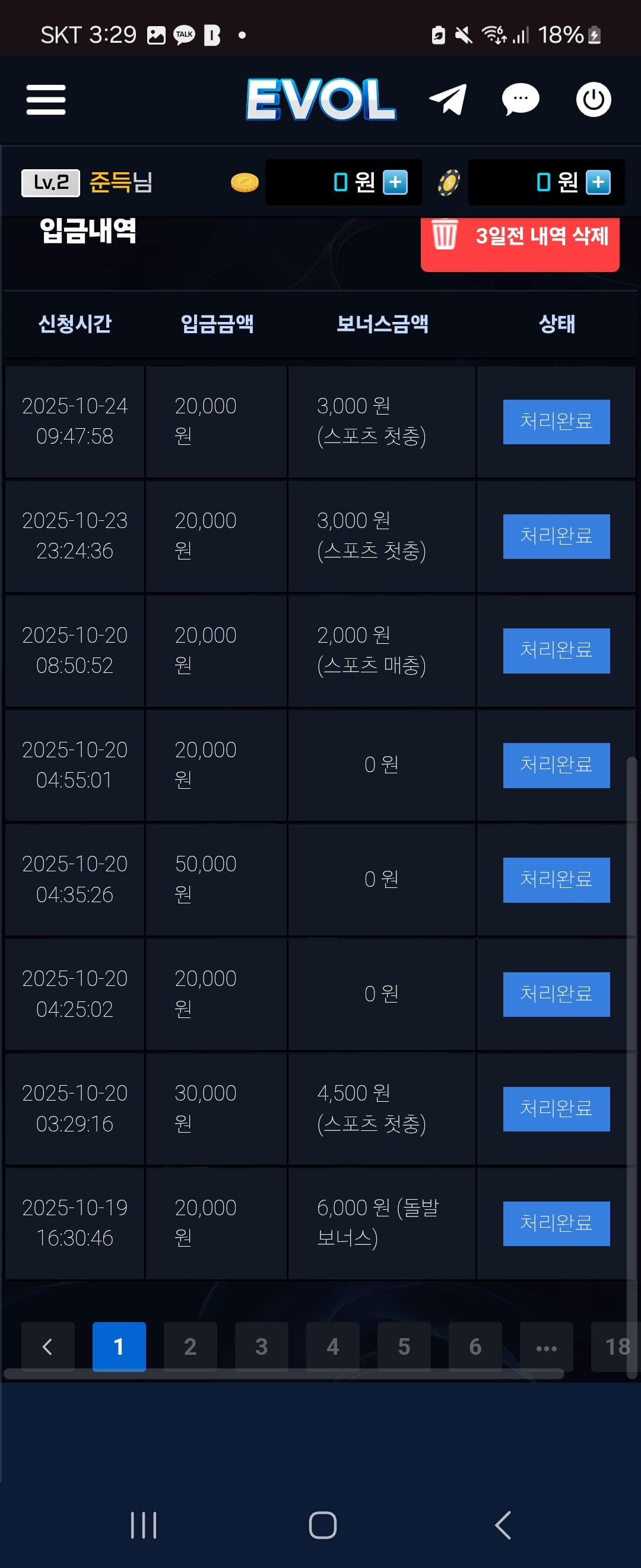Go to the system home screen

click(x=322, y=1525)
